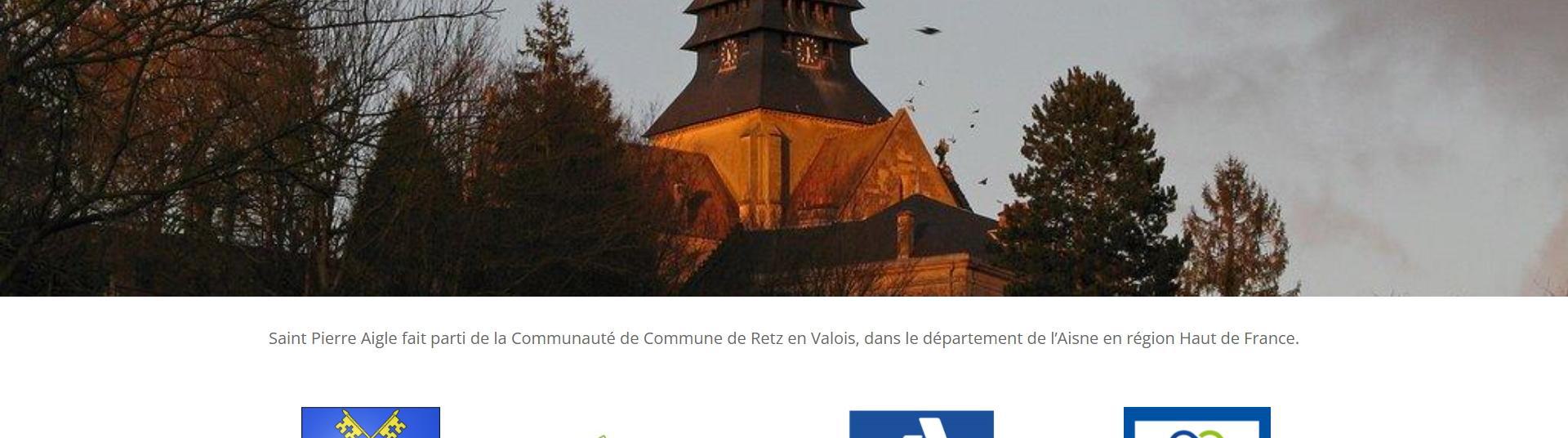Open the crossed-keys coat of arms tile
The height and width of the screenshot is (438, 1568).
click(x=371, y=423)
